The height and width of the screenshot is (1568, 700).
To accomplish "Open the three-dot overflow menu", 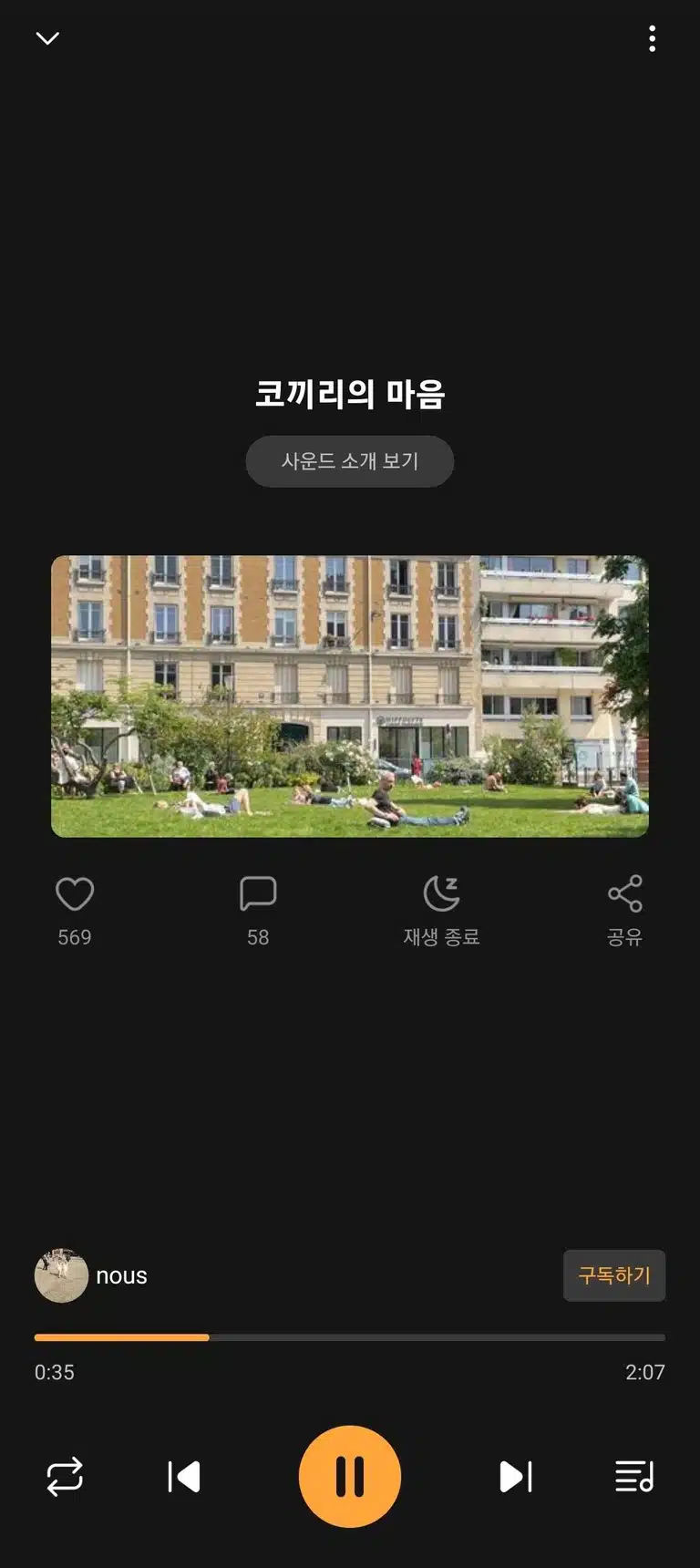I will point(652,38).
